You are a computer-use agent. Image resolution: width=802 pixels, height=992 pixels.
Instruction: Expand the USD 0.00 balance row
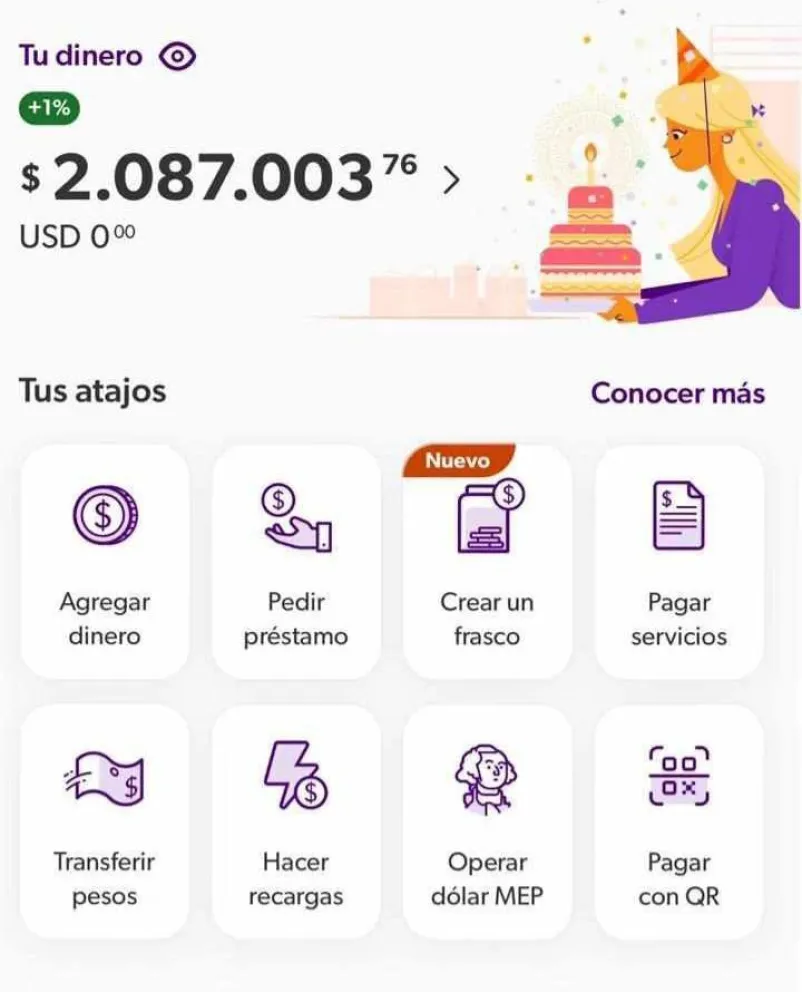[73, 236]
